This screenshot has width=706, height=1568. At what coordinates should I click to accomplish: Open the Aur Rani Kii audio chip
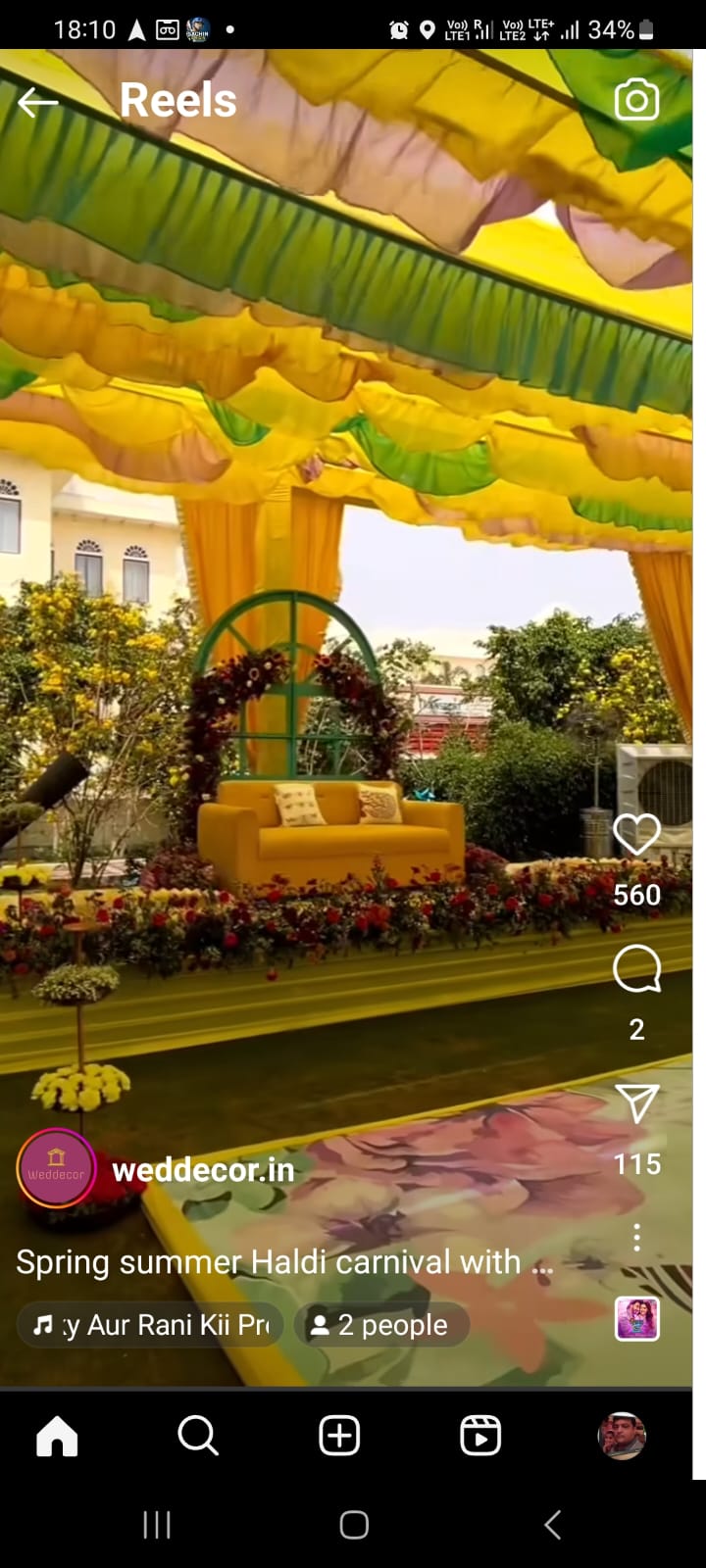(x=151, y=1325)
